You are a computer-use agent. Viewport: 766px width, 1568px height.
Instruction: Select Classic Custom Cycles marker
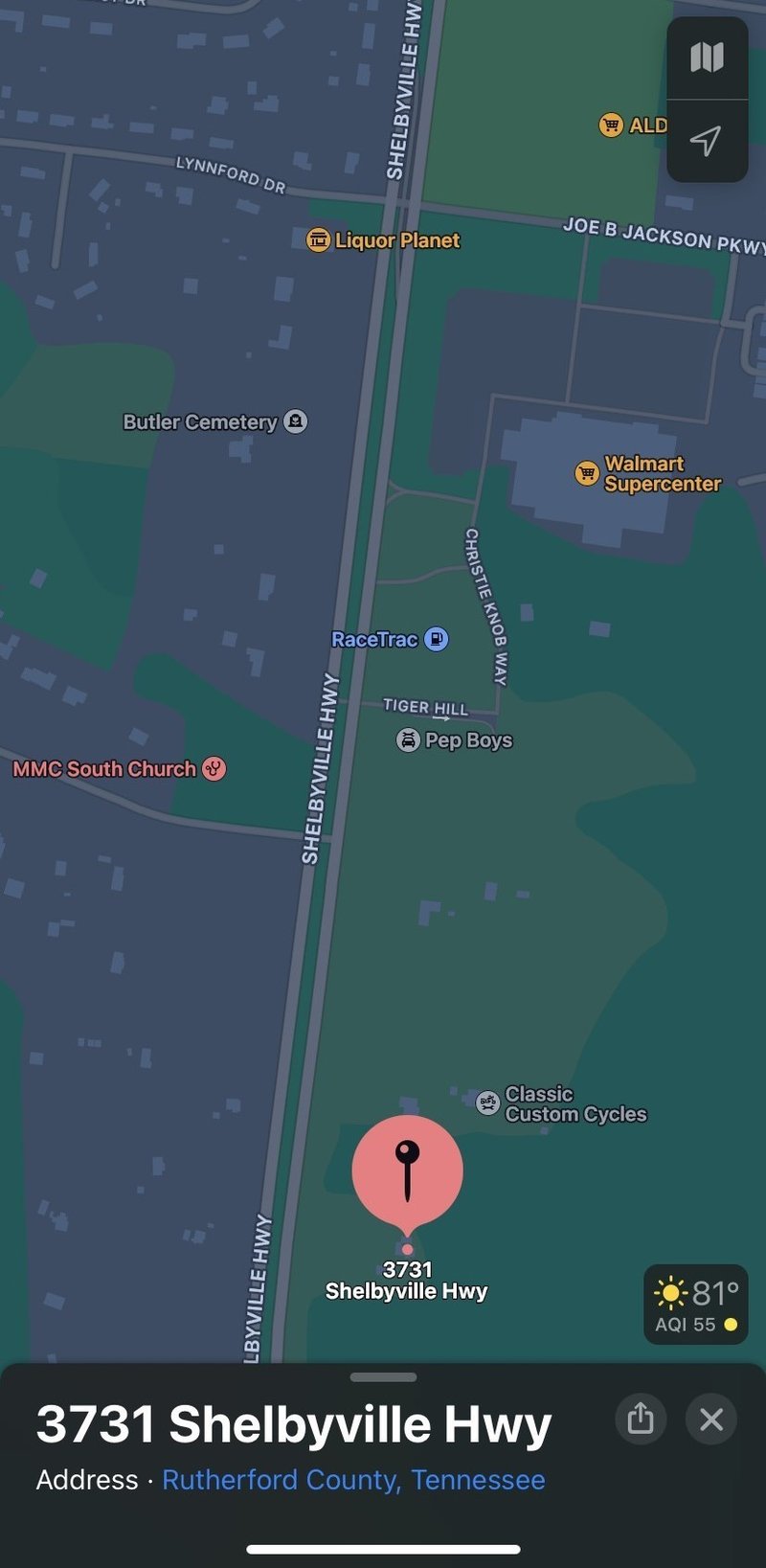488,1103
